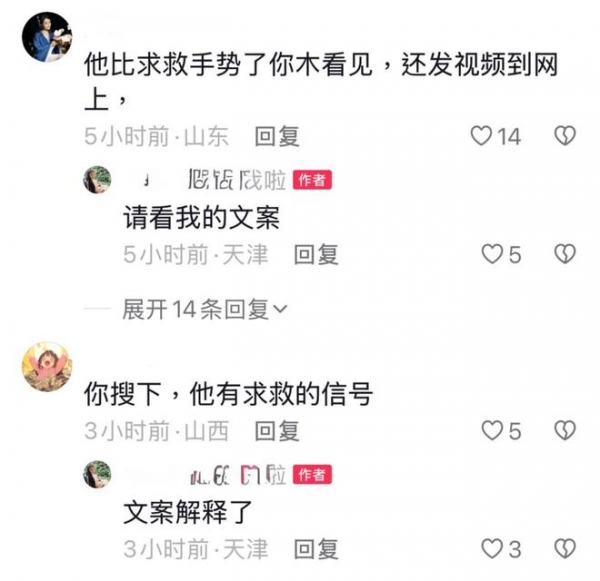600x581 pixels.
Task: Dislike the comment from 山西
Action: [x=565, y=431]
